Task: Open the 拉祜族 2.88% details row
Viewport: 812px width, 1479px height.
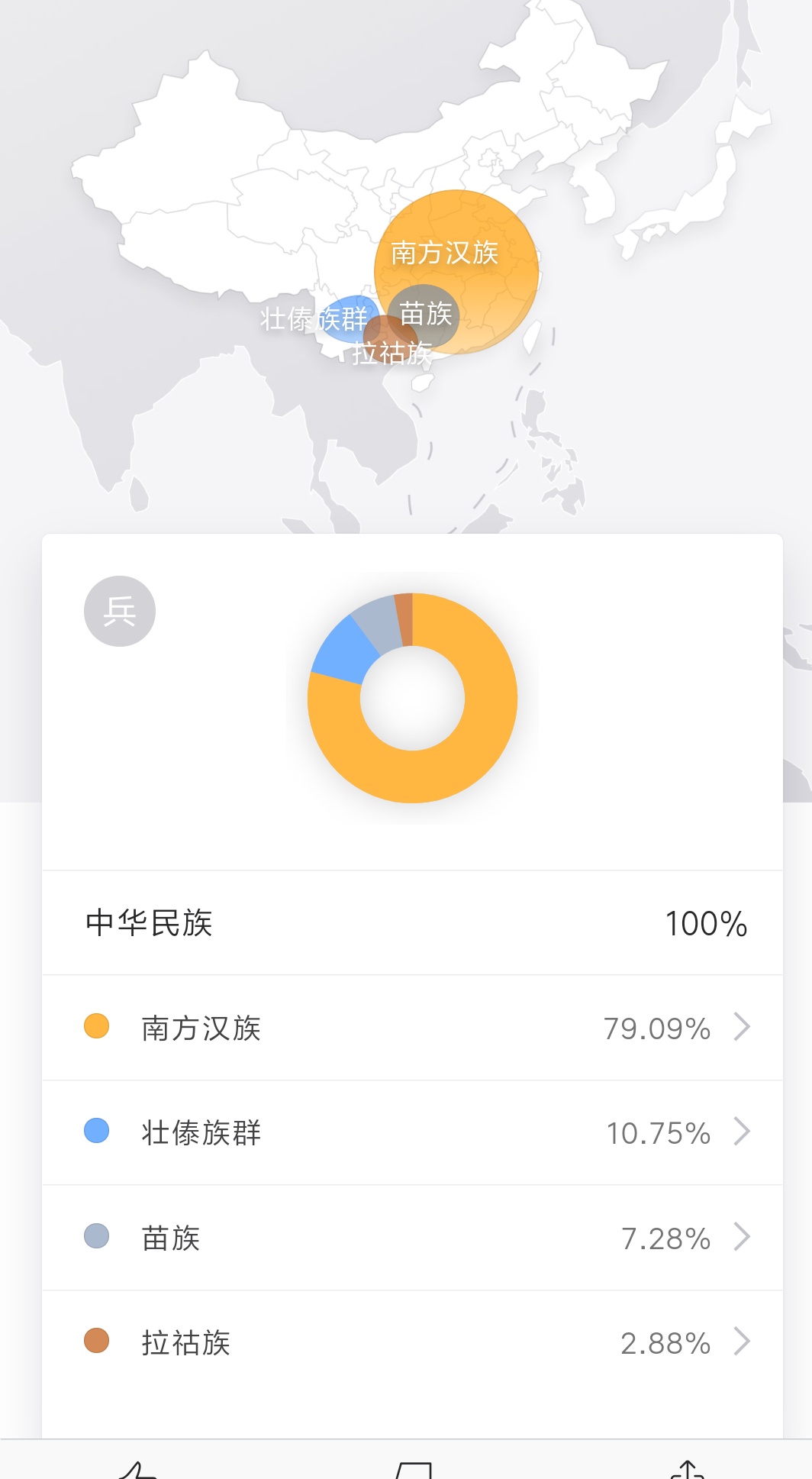Action: point(412,1342)
